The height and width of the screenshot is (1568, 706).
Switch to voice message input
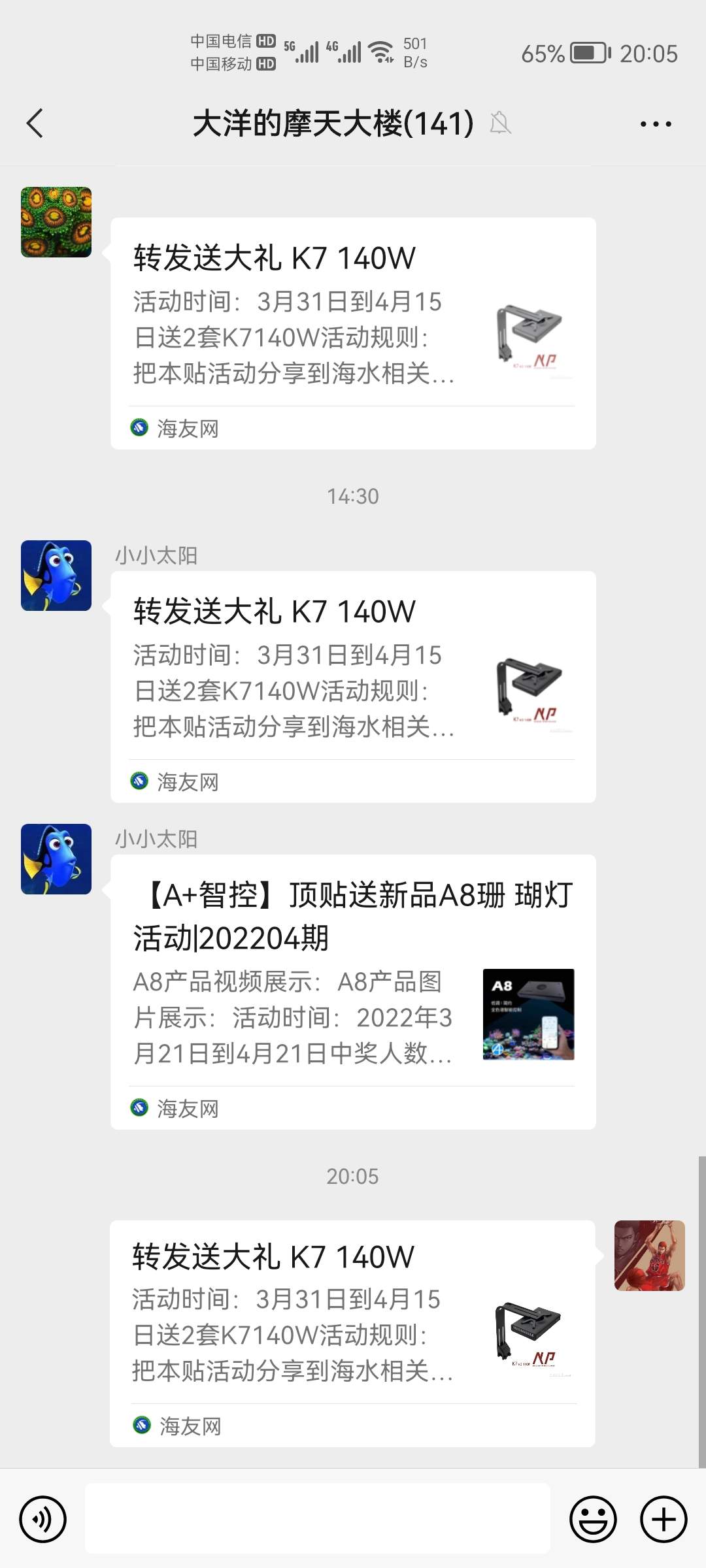pyautogui.click(x=43, y=1519)
